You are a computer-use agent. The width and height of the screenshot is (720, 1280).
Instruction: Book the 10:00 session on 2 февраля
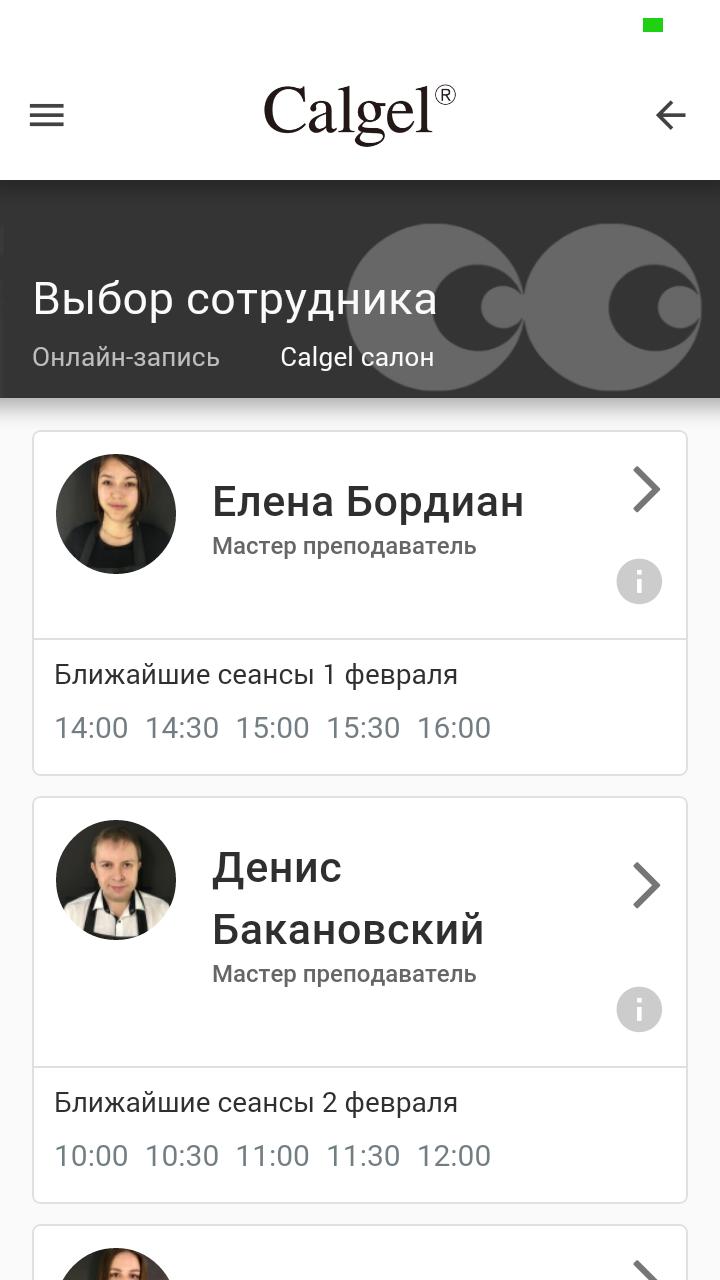coord(91,1156)
